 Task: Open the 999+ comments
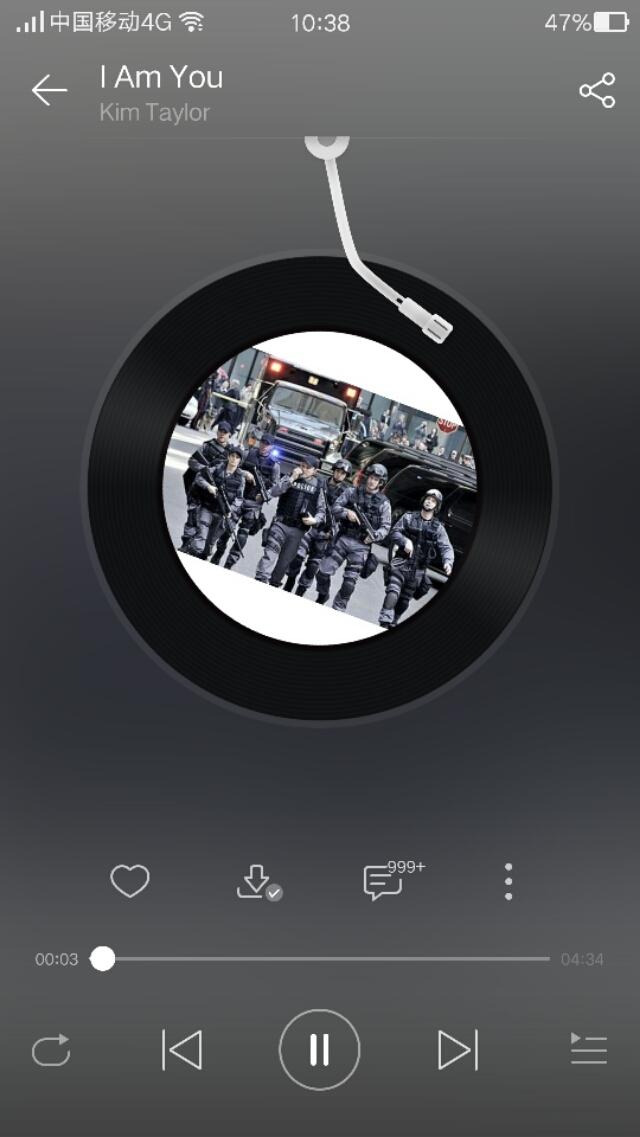pyautogui.click(x=384, y=882)
